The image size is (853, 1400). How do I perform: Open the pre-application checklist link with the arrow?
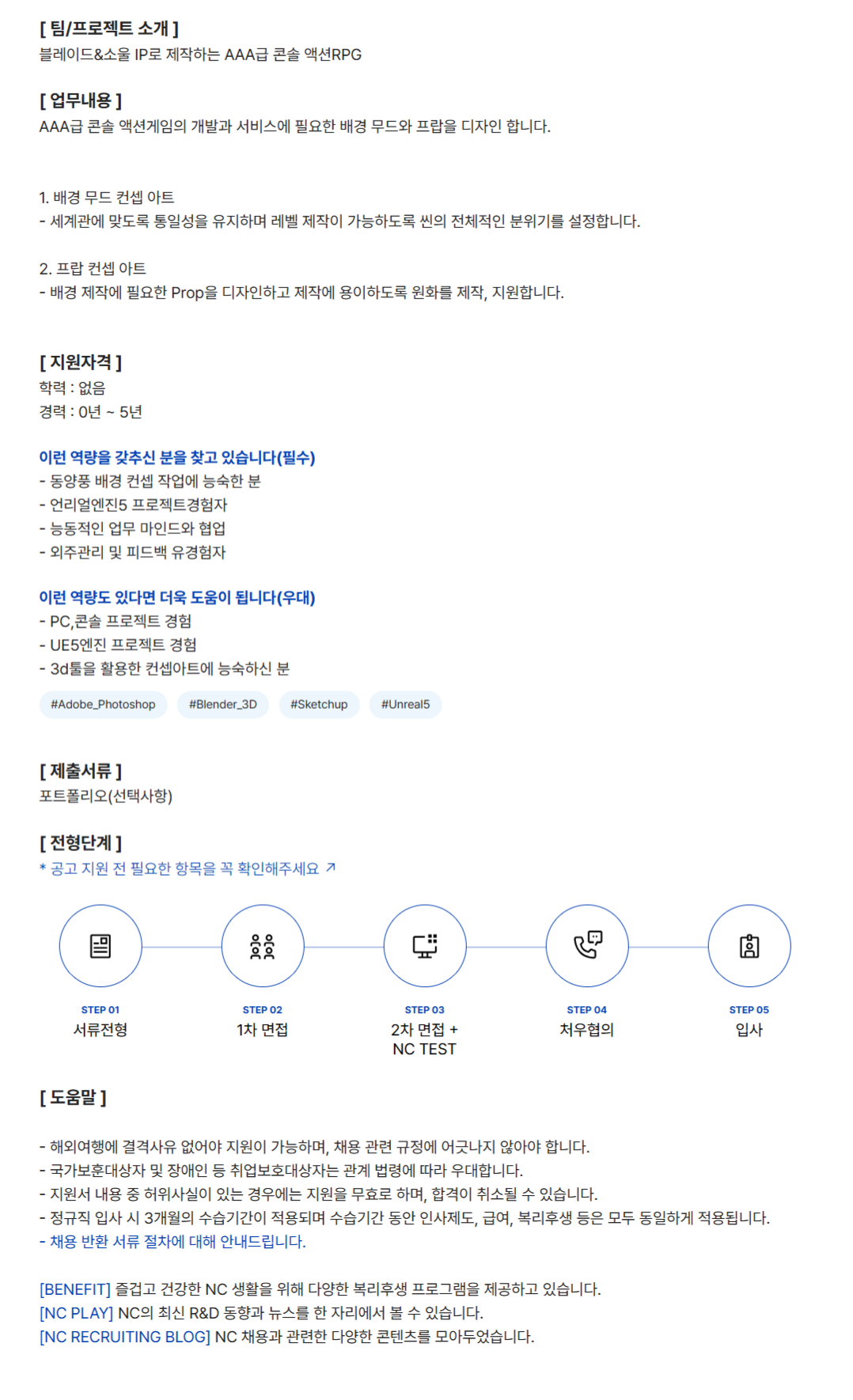188,868
